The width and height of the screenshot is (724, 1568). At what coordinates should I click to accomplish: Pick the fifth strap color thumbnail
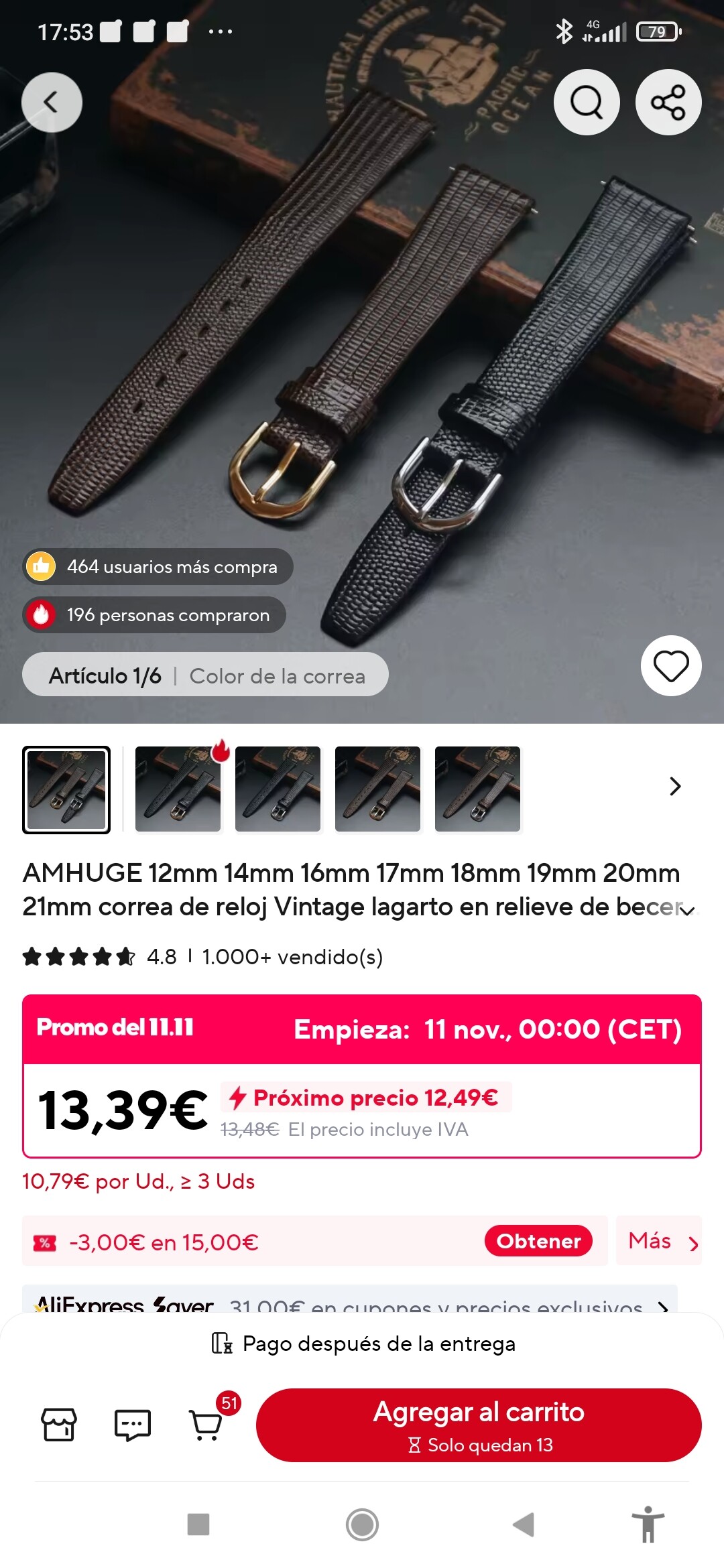(x=477, y=789)
